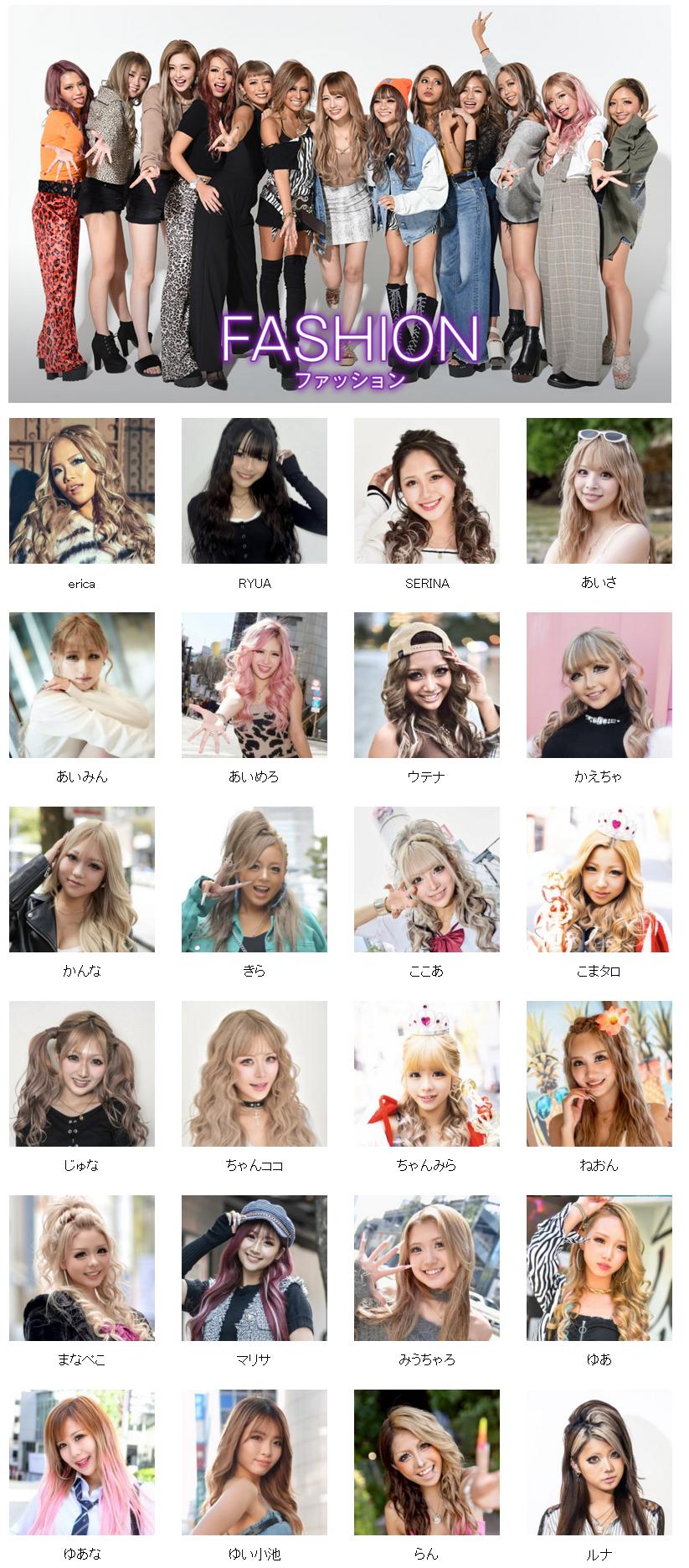View こまタロ's profile
This screenshot has height=1568, width=689.
coord(599,879)
